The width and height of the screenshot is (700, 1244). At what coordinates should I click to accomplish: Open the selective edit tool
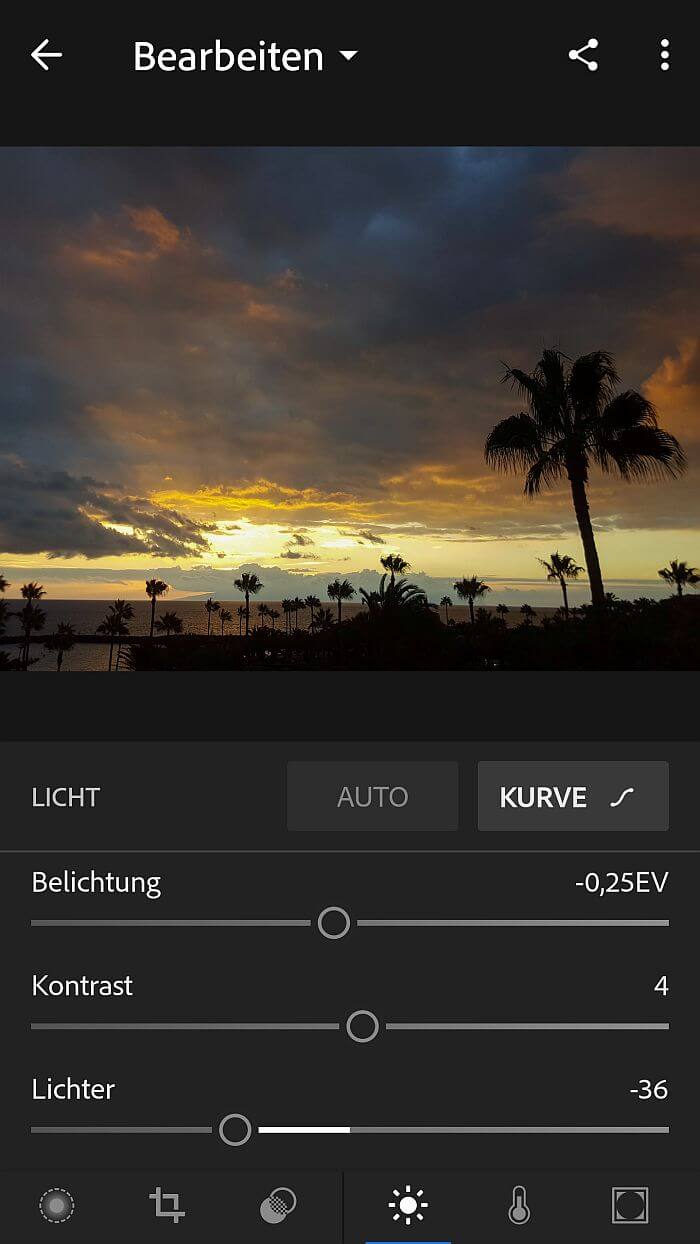coord(57,1206)
